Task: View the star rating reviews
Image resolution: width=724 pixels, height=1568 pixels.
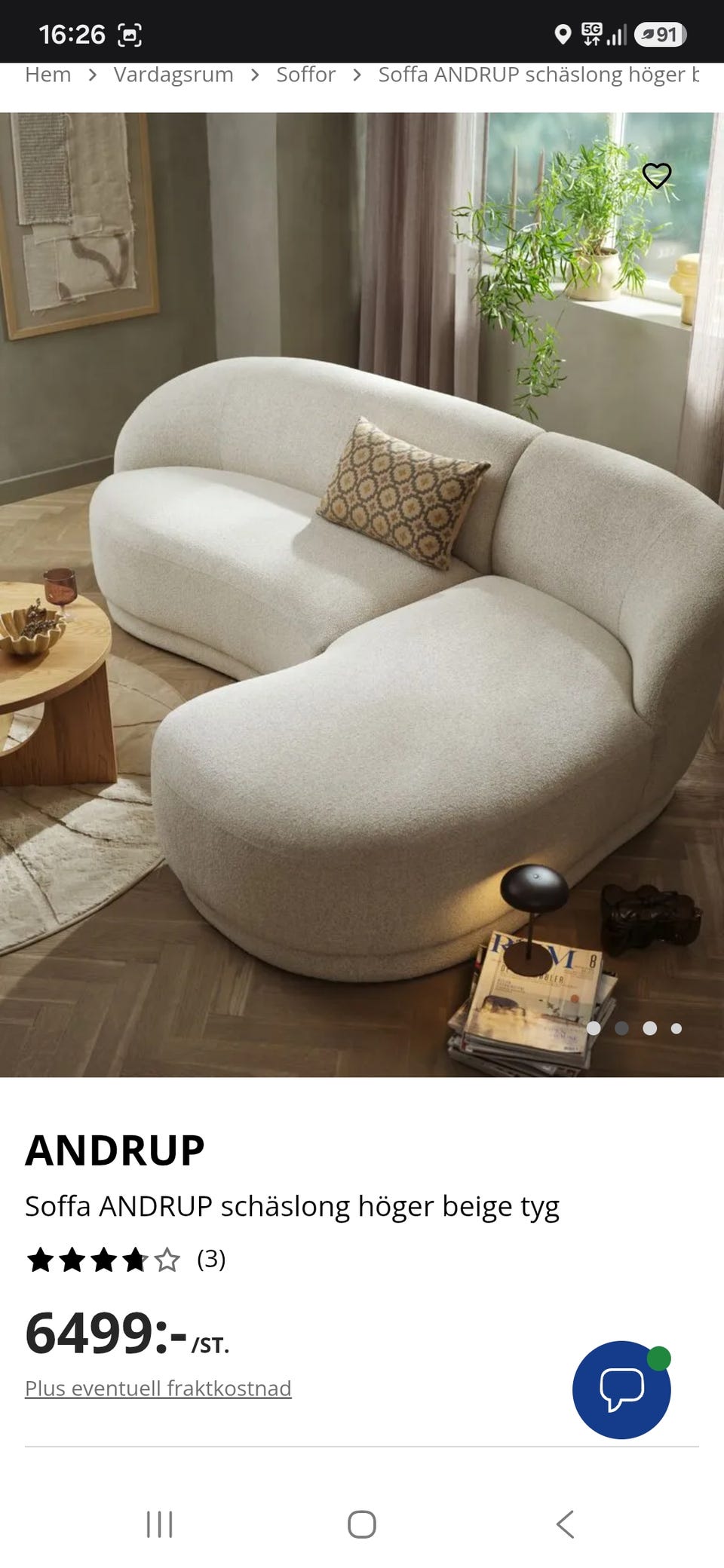Action: 126,1259
